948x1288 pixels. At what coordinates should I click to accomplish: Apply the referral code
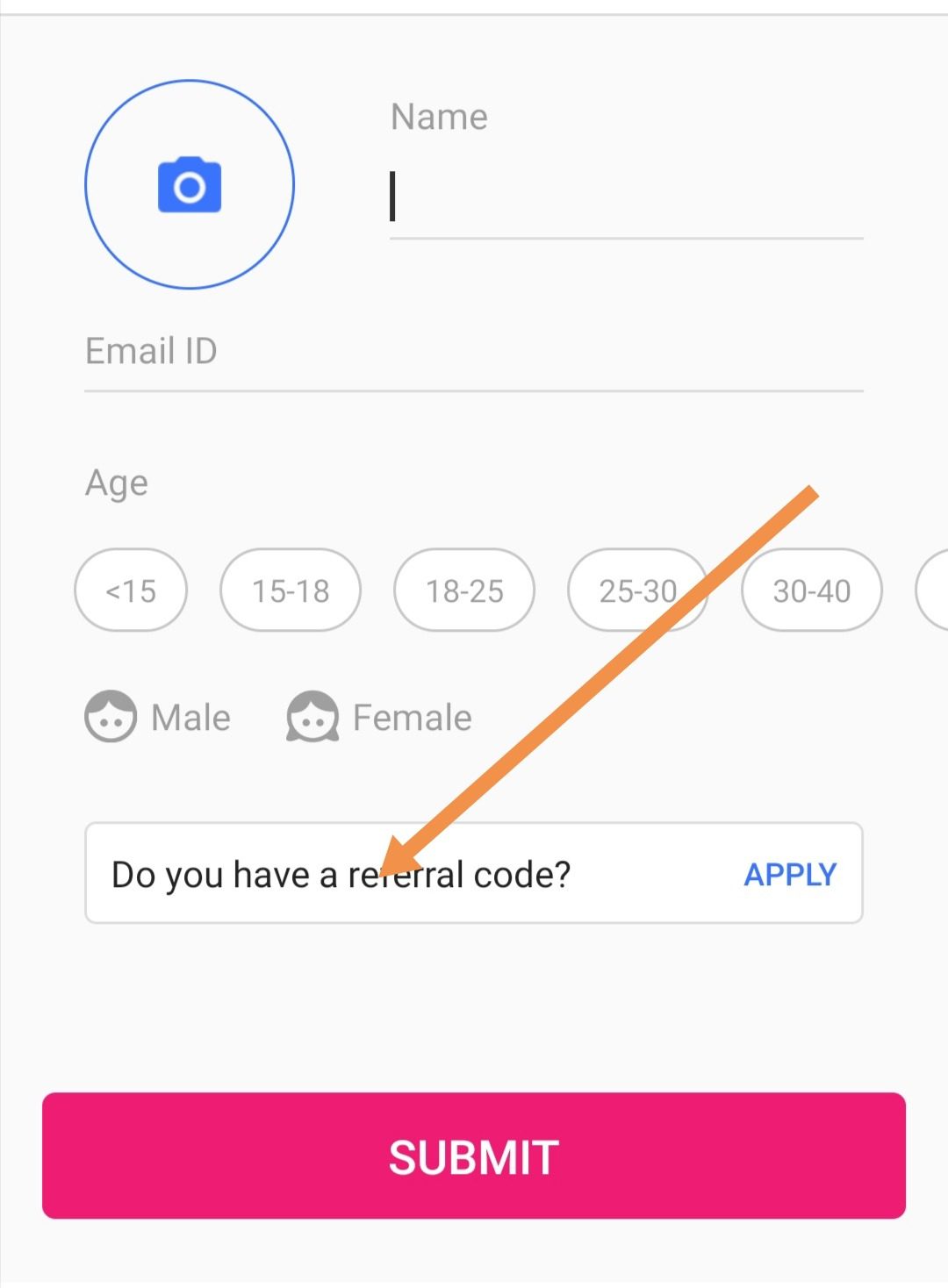click(x=790, y=874)
